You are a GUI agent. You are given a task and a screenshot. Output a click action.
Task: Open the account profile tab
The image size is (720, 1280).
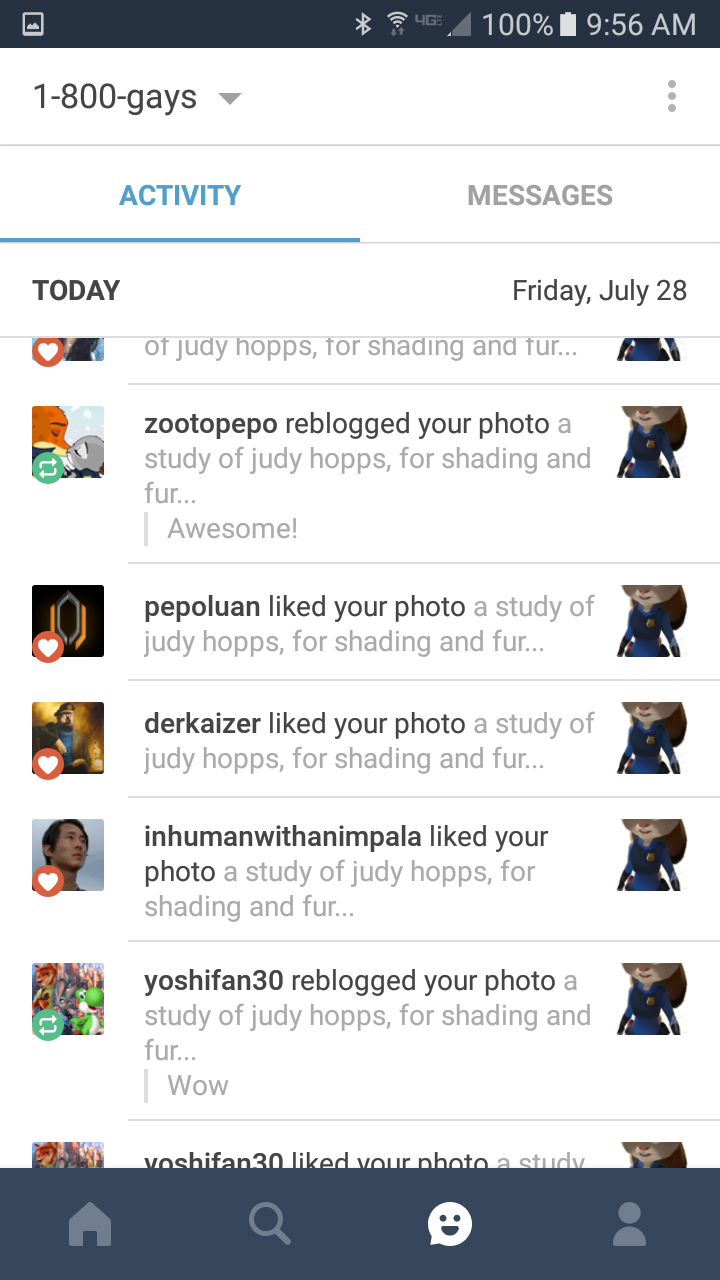tap(629, 1224)
